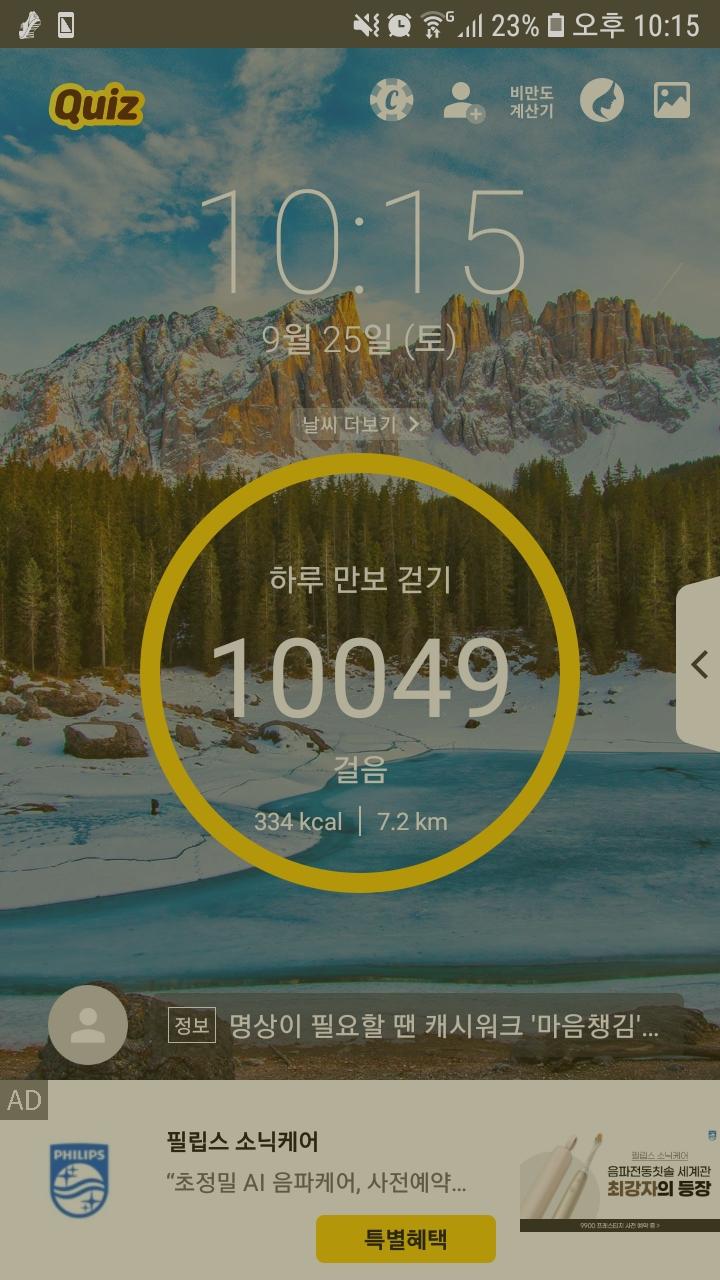This screenshot has width=720, height=1280.
Task: Open 비만도 계산기 calculator
Action: (x=531, y=102)
